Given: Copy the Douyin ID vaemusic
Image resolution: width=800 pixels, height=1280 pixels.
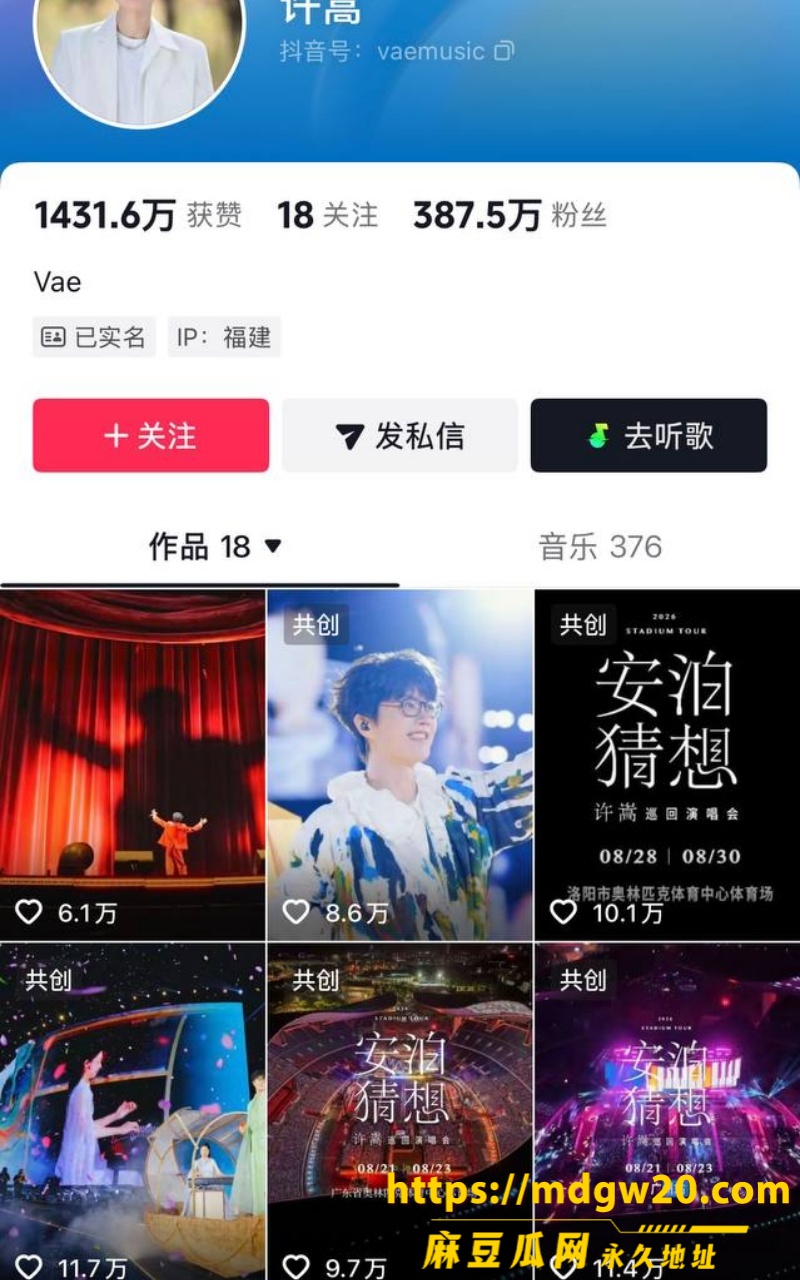Looking at the screenshot, I should [x=505, y=51].
